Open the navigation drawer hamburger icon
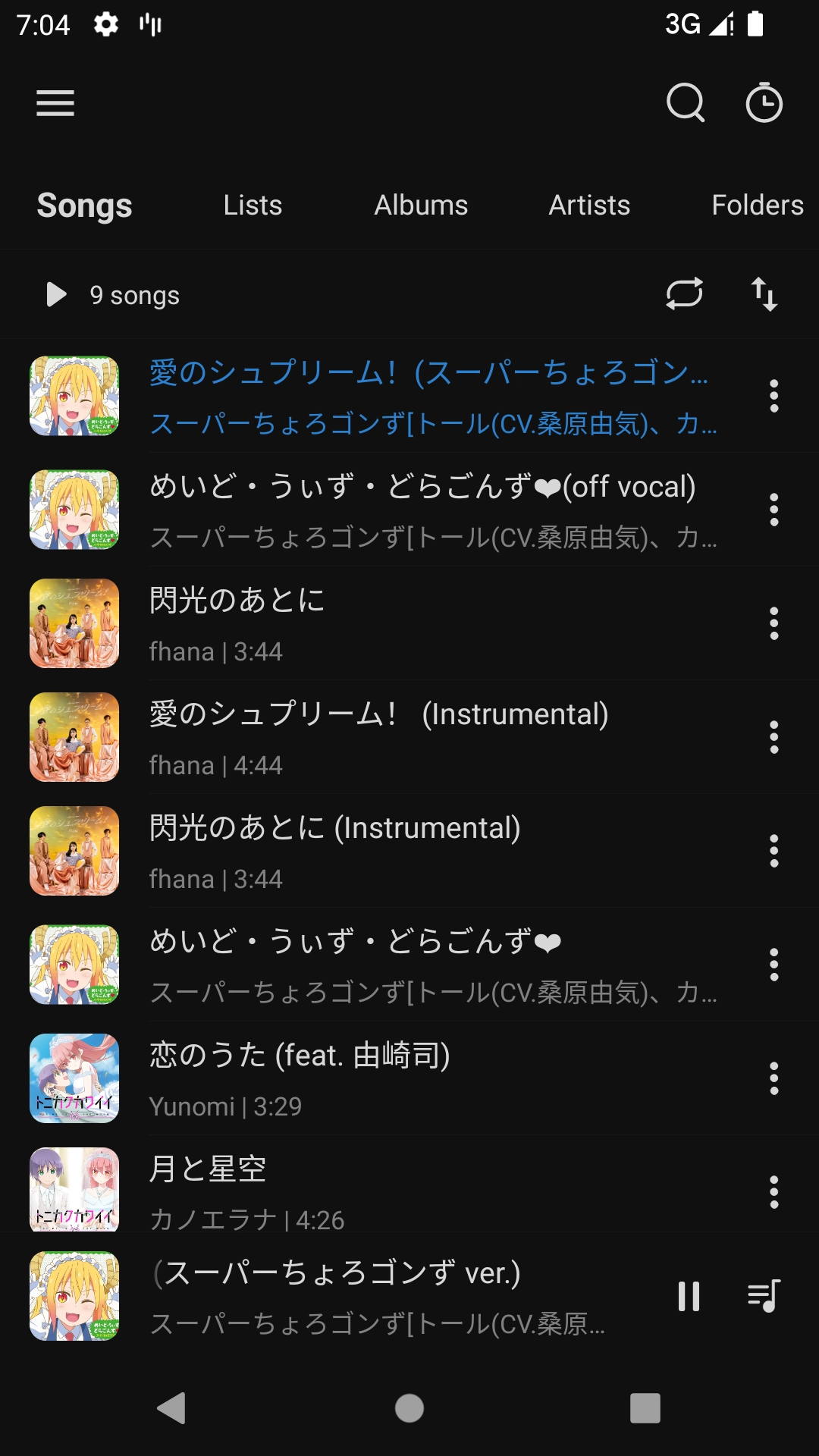 tap(55, 103)
